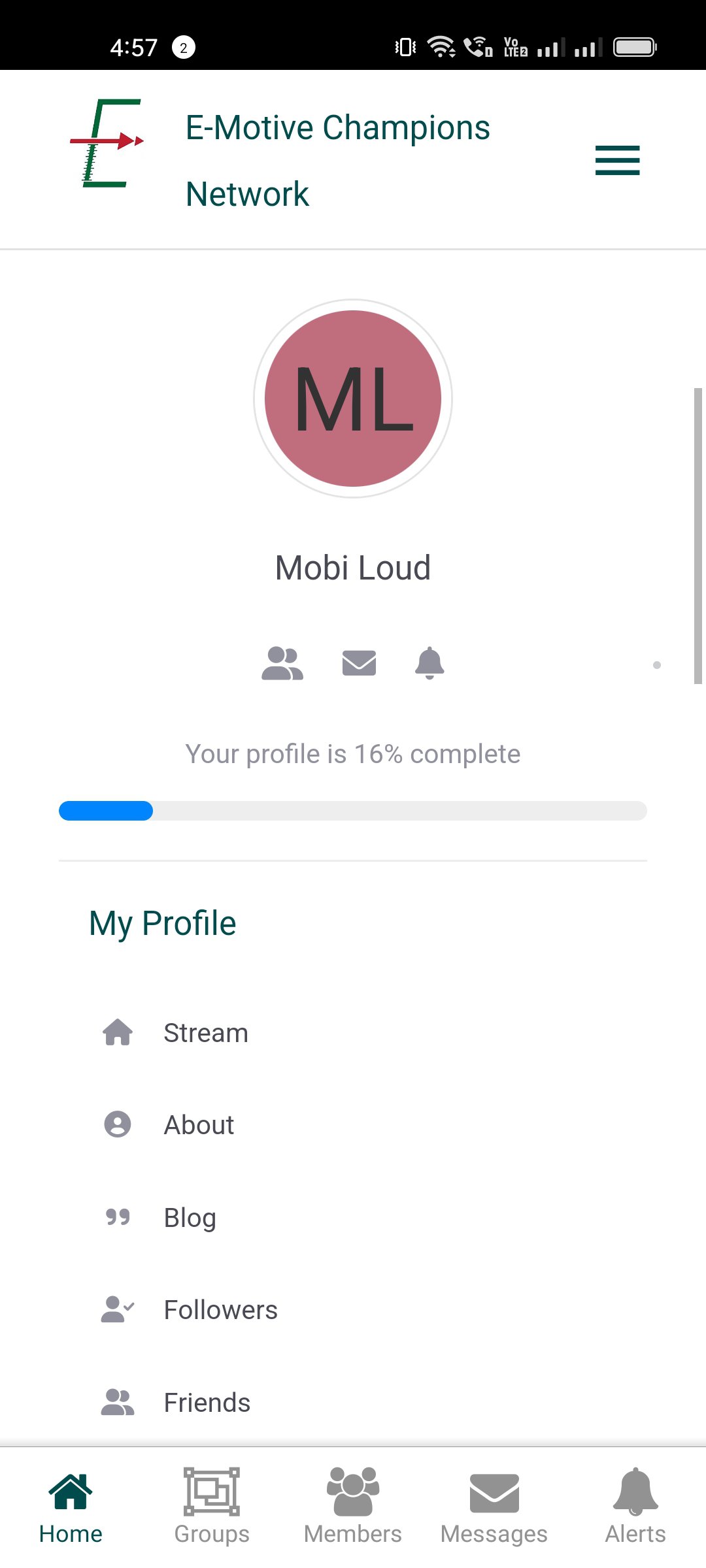Click the Followers icon in My Profile list
The width and height of the screenshot is (706, 1568).
[117, 1309]
